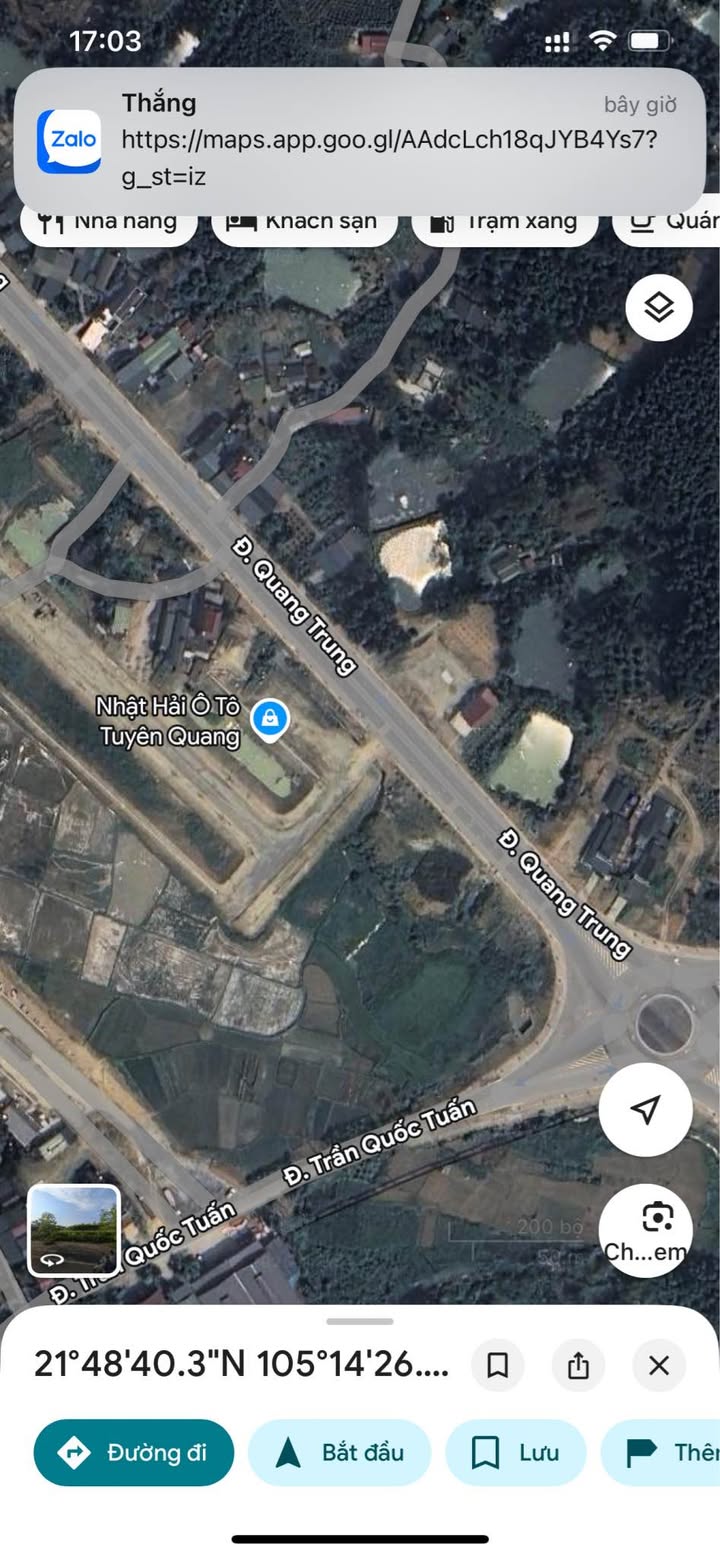Viewport: 720px width, 1557px height.
Task: Close the dropped pin panel
Action: 658,1365
